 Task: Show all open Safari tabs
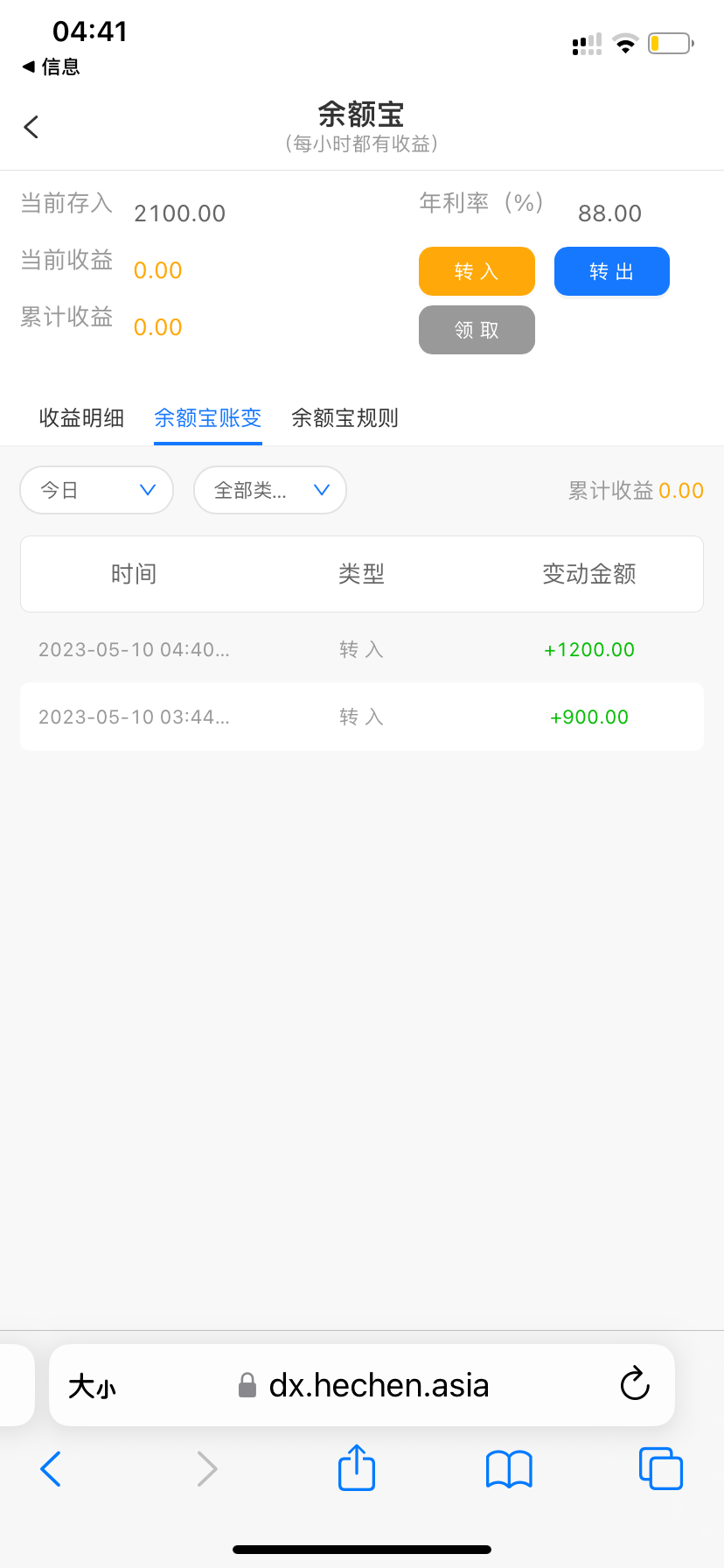tap(660, 1468)
